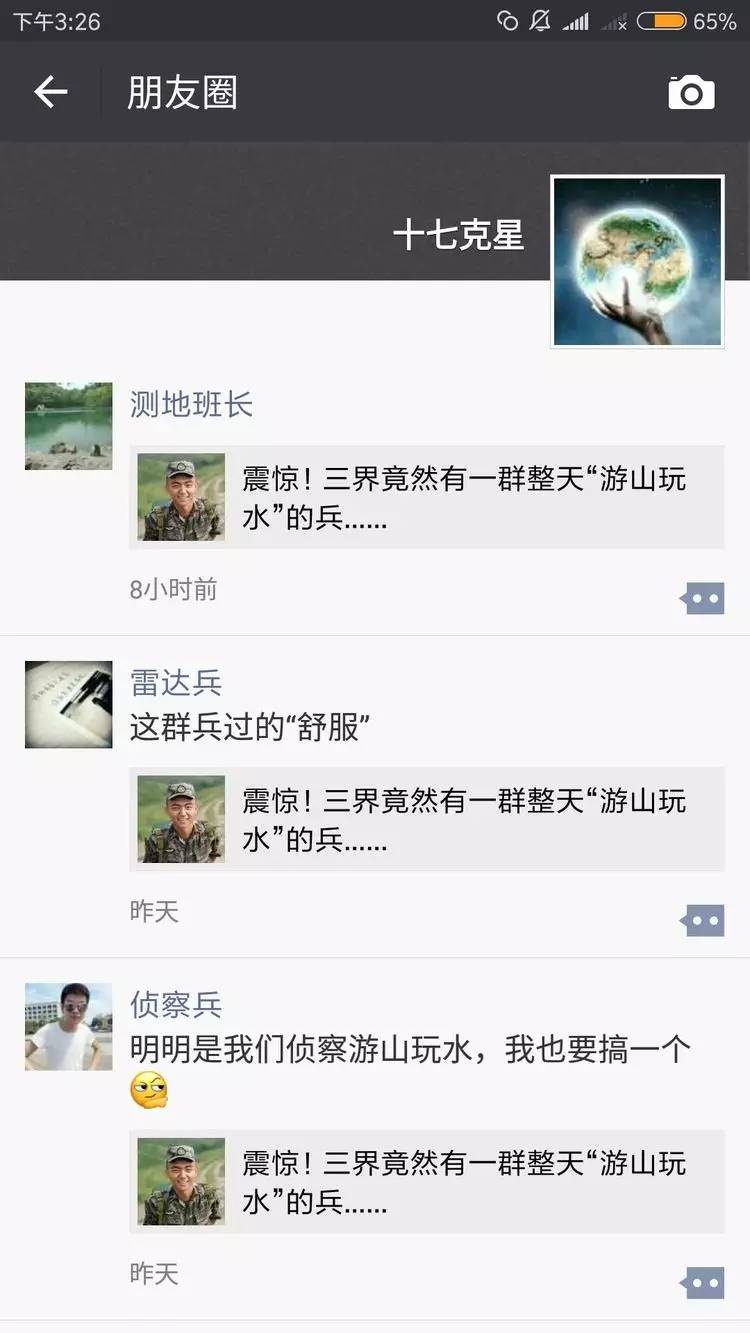The height and width of the screenshot is (1333, 750).
Task: Open the shared article '震惊！三界竟然有一群...' from 雷达兵
Action: (x=427, y=818)
